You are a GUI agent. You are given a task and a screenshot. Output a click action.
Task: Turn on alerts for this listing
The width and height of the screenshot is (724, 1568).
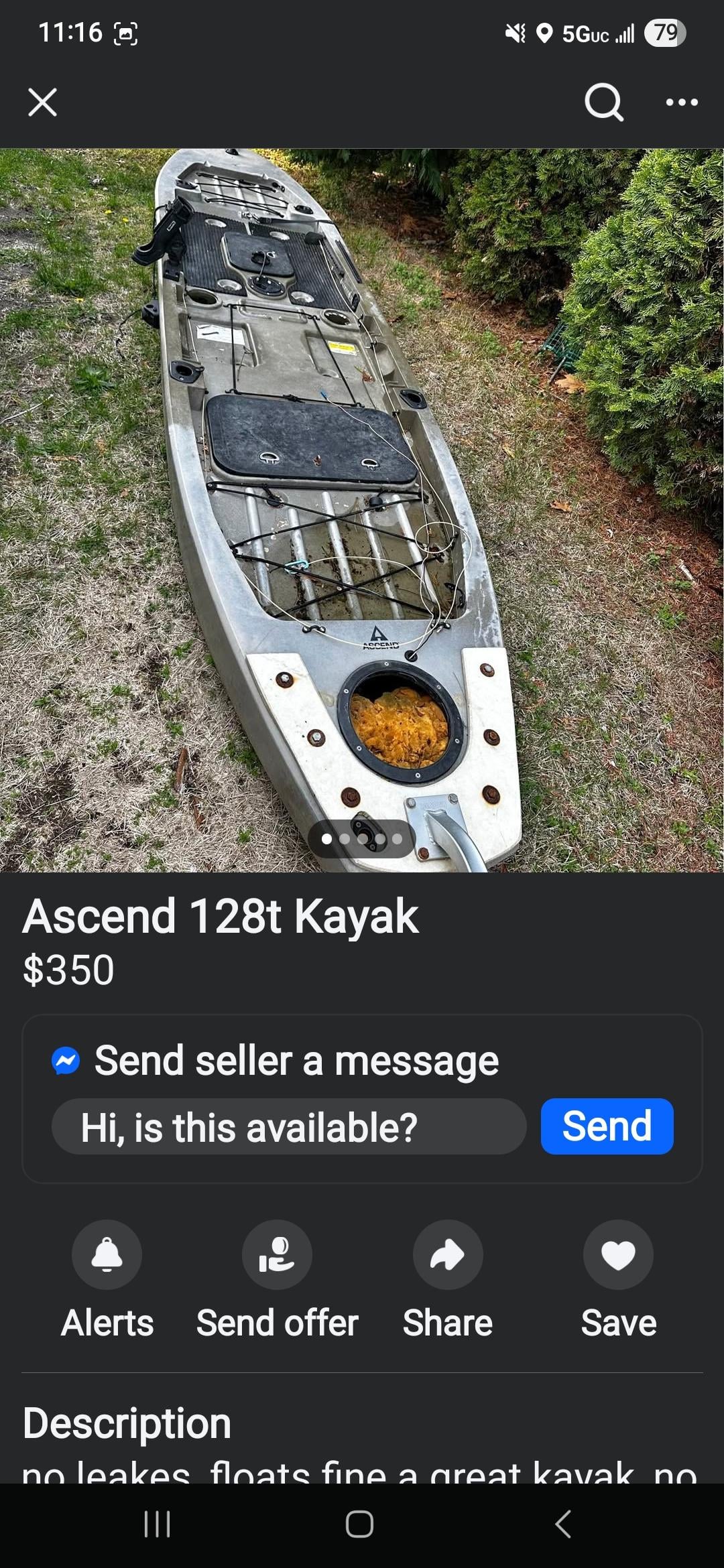(x=107, y=1254)
